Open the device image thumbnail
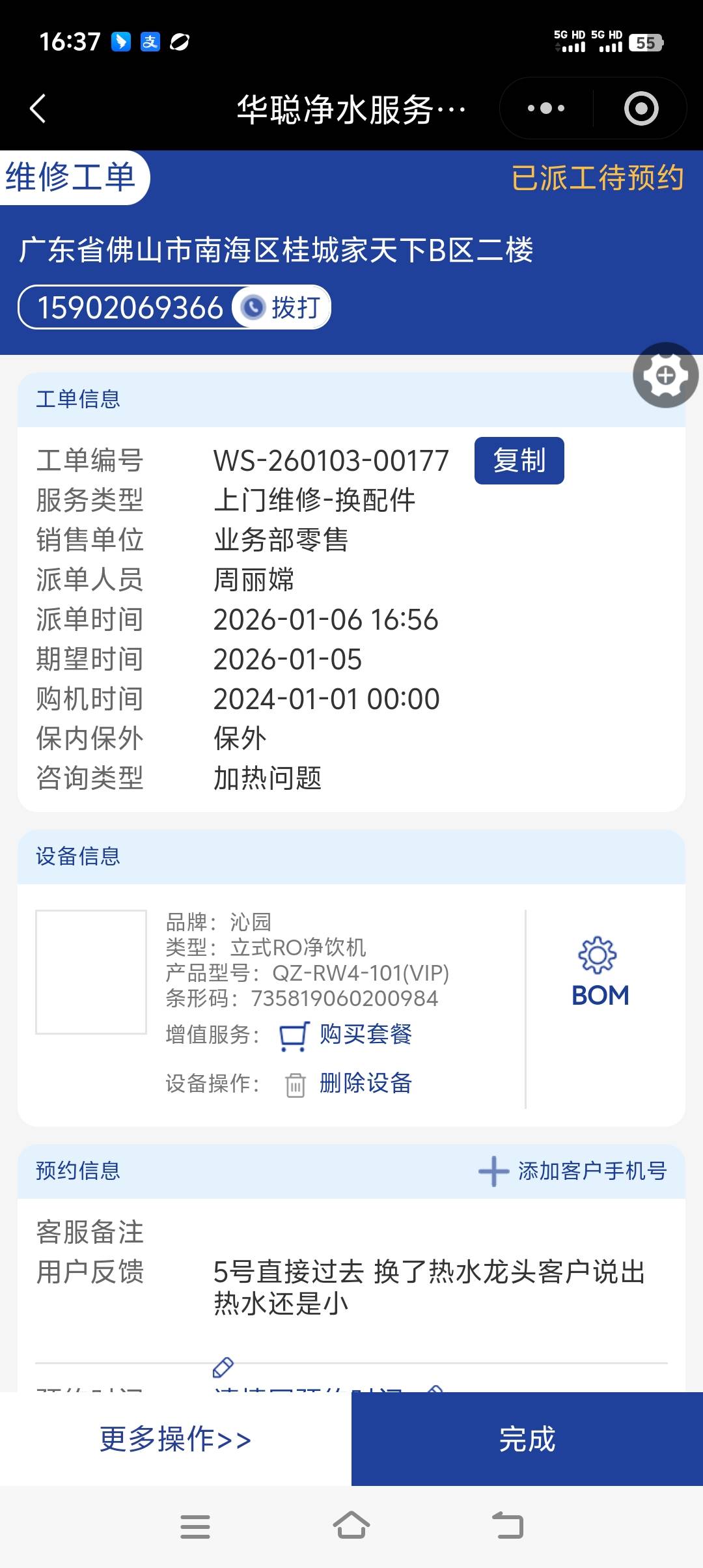The height and width of the screenshot is (1568, 703). pyautogui.click(x=91, y=972)
